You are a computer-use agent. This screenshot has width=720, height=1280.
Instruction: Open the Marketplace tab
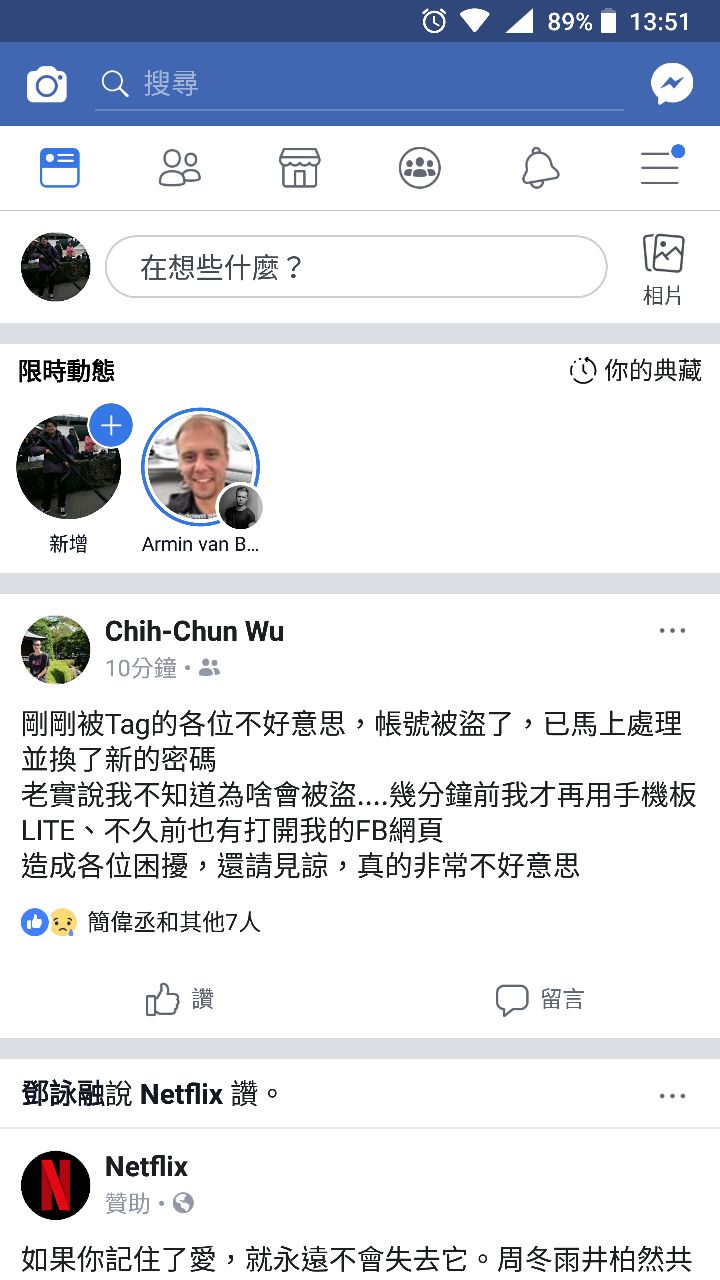point(300,168)
